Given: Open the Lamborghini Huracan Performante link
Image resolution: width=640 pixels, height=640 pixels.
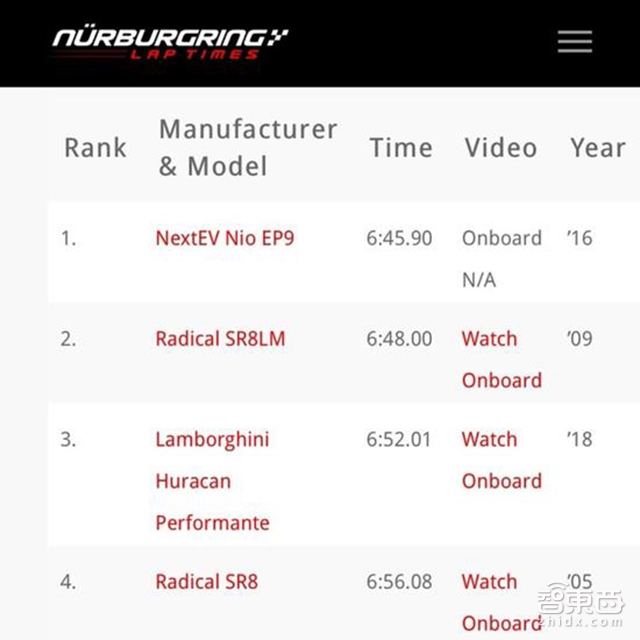Looking at the screenshot, I should pos(212,481).
